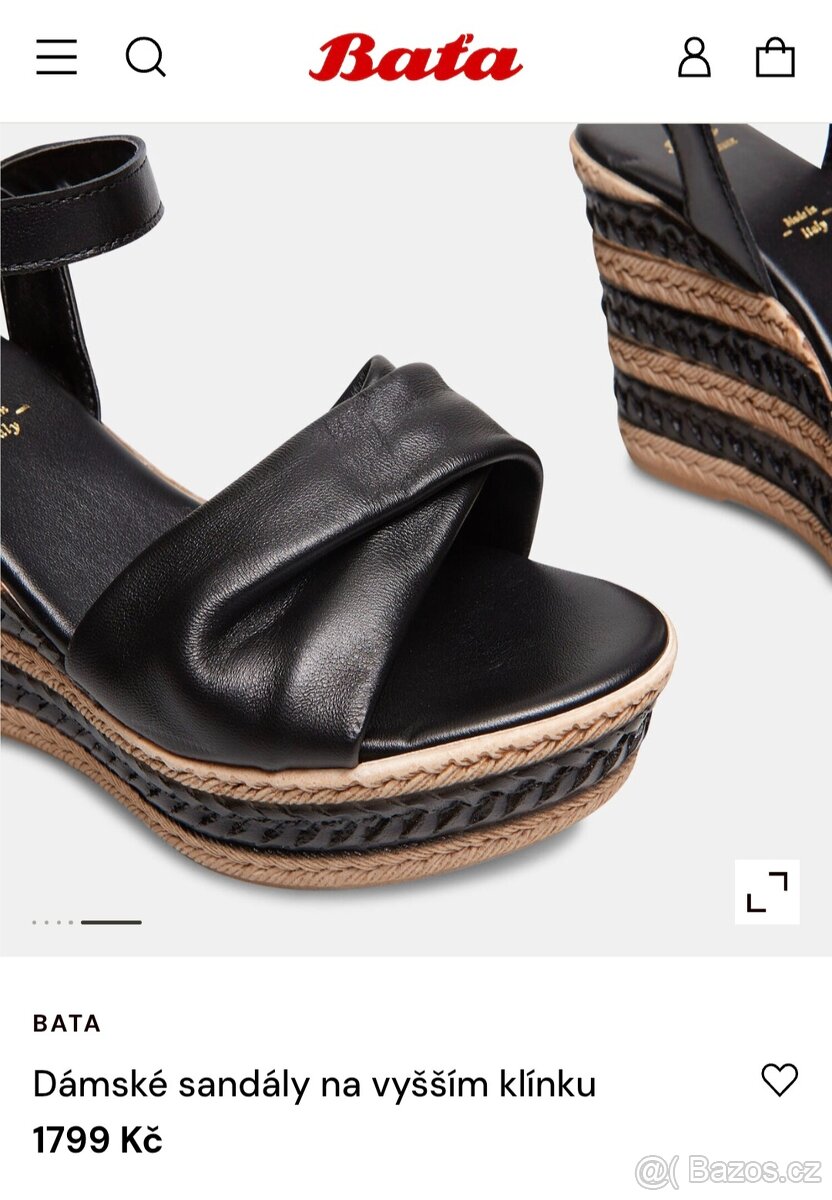Open the shopping bag
The height and width of the screenshot is (1200, 832).
775,58
